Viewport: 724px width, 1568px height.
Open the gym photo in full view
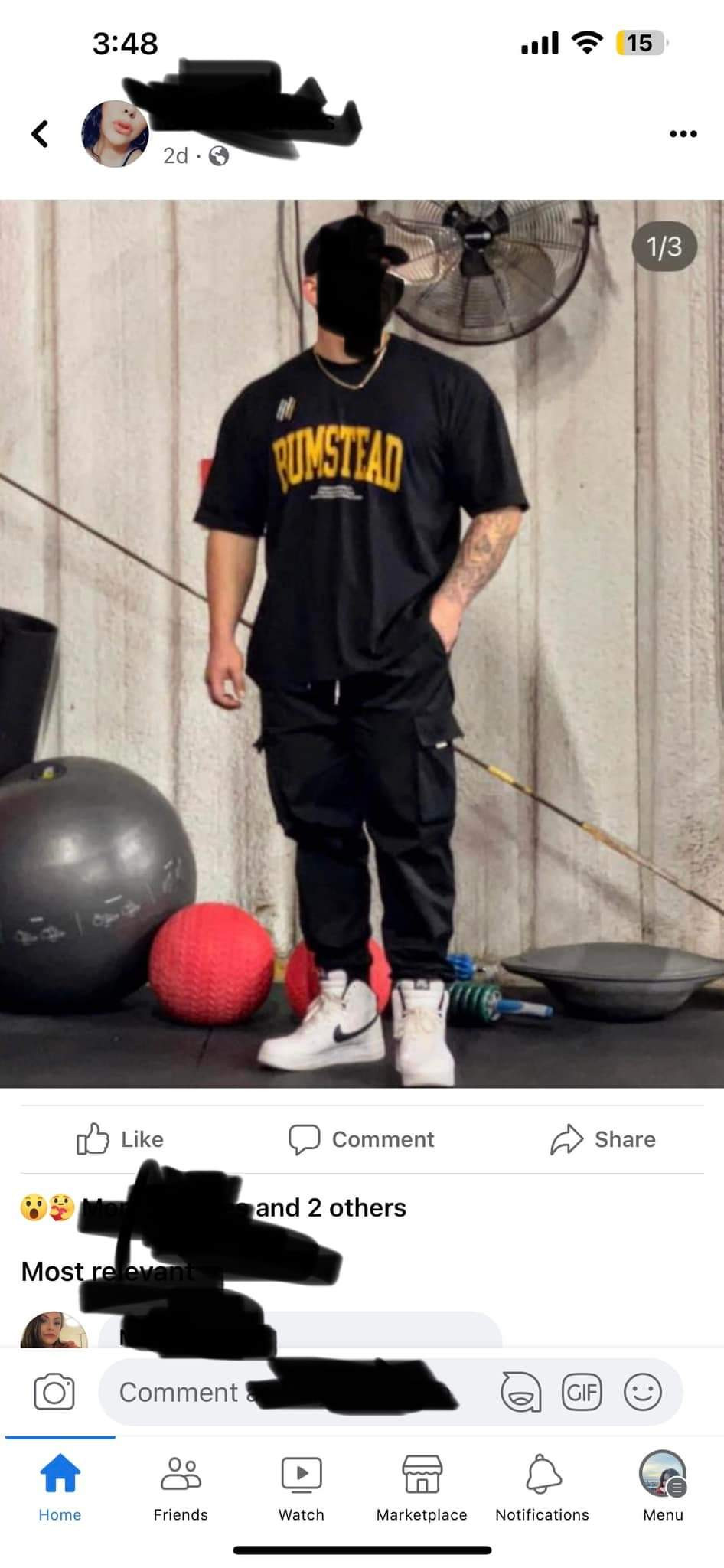[x=361, y=643]
